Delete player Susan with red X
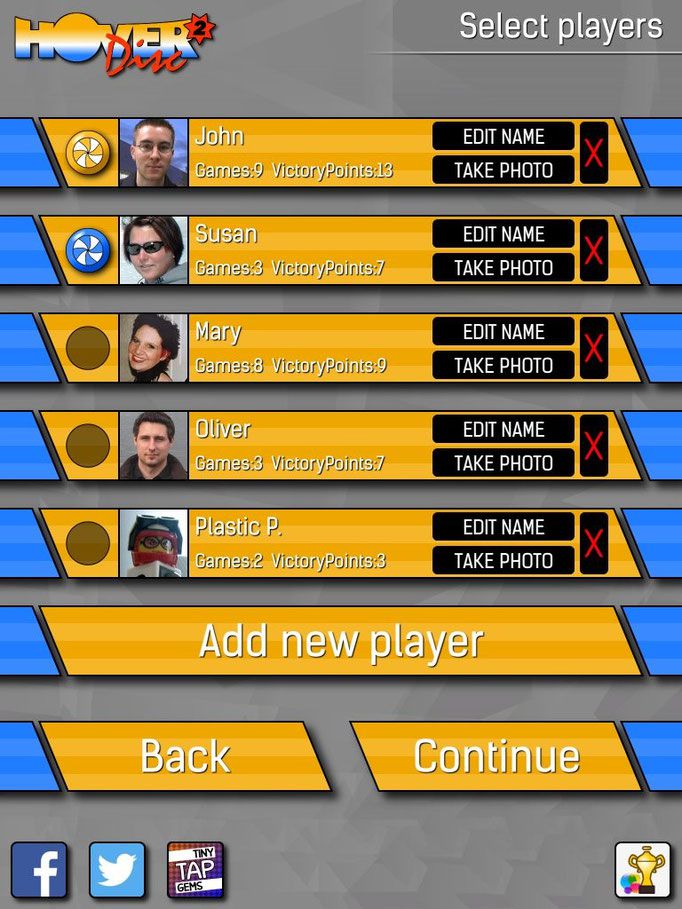This screenshot has height=909, width=682. 594,250
